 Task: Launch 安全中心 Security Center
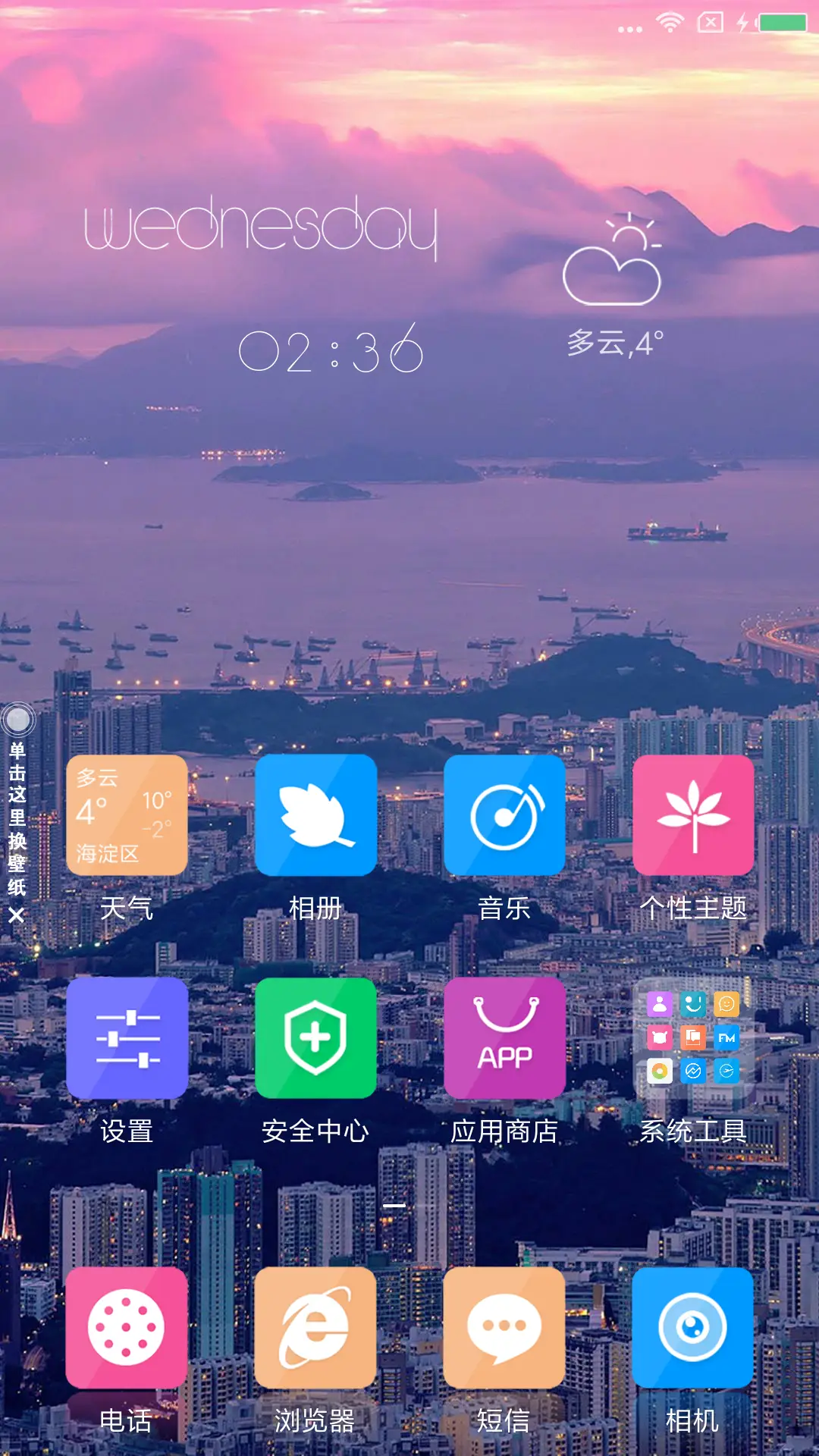[315, 1037]
